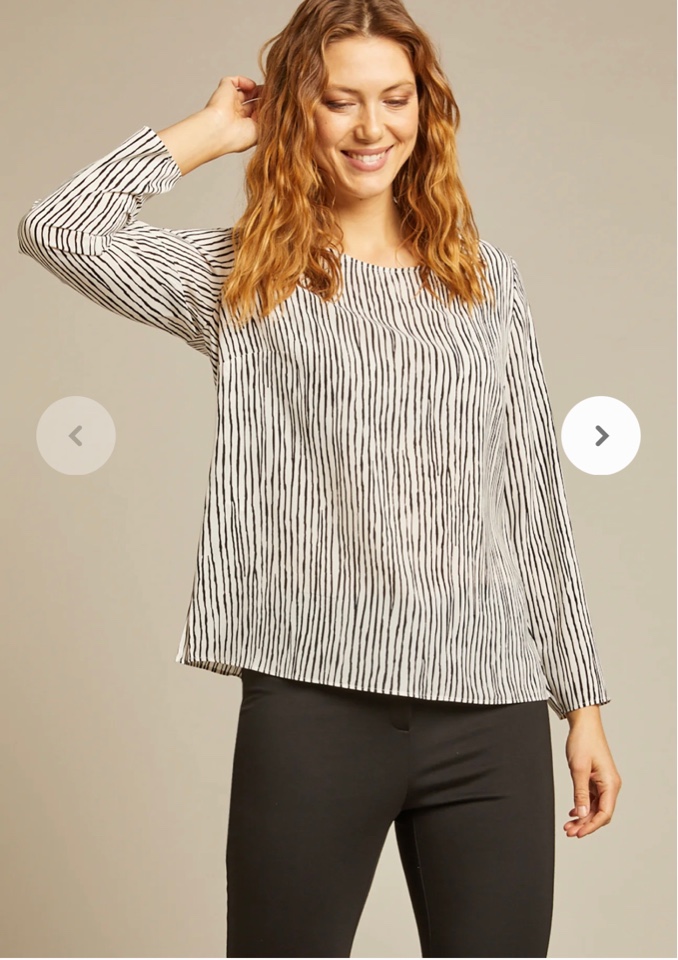This screenshot has width=678, height=960.
Task: Go to the next product photo
Action: coord(601,436)
